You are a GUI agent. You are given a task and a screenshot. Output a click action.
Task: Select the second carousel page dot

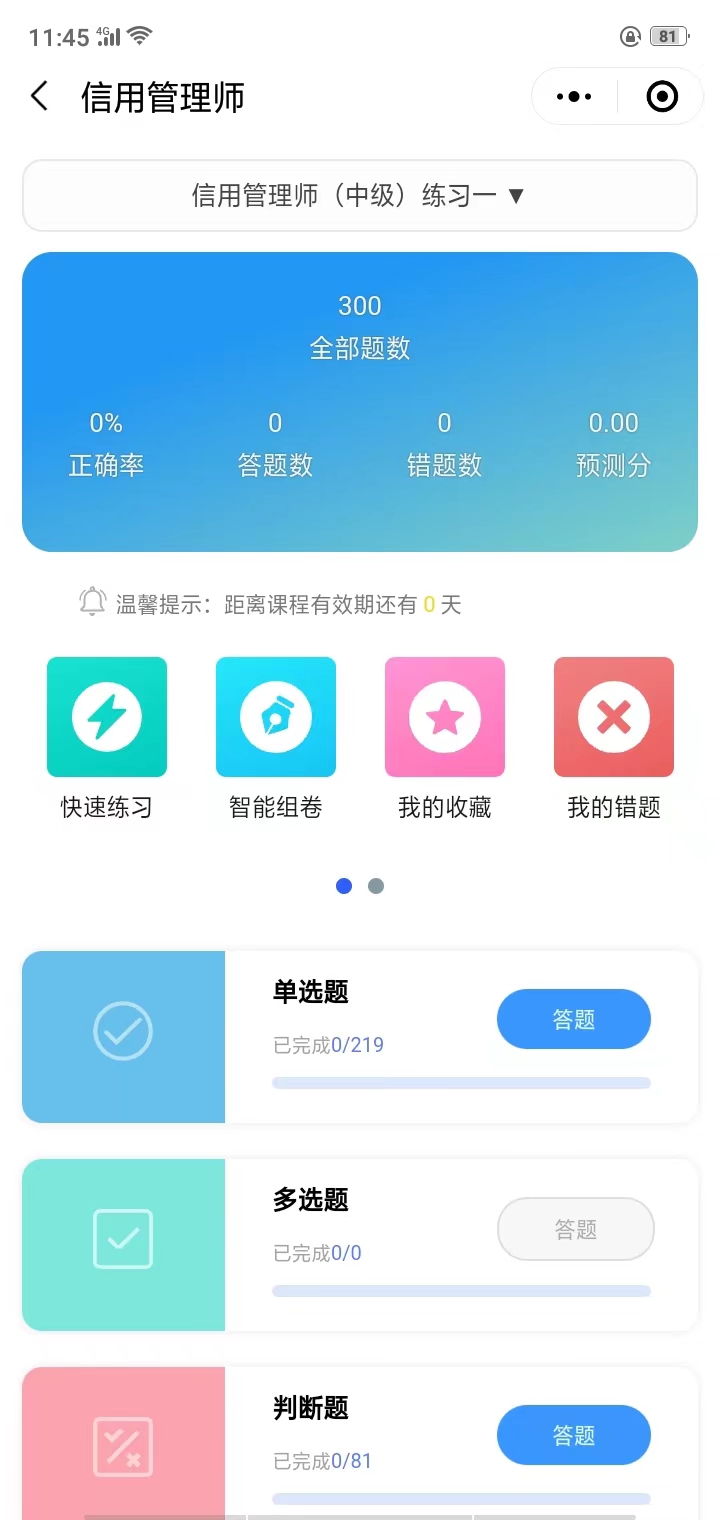[x=375, y=885]
